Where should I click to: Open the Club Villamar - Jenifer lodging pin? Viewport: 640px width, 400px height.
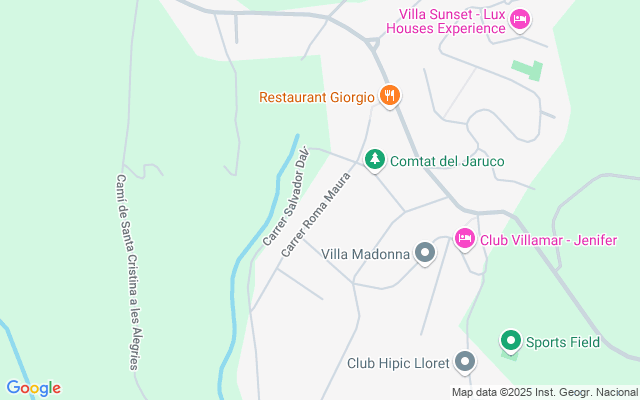465,239
